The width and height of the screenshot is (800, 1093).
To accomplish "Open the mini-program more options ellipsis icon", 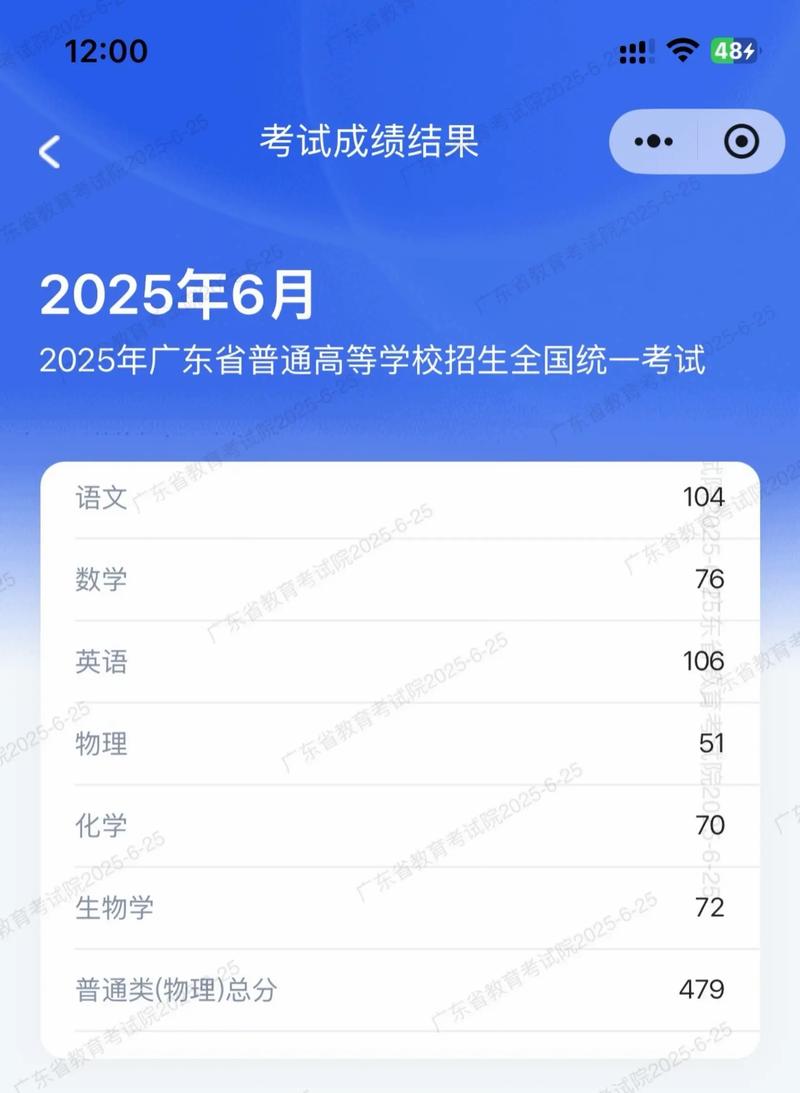I will click(655, 141).
